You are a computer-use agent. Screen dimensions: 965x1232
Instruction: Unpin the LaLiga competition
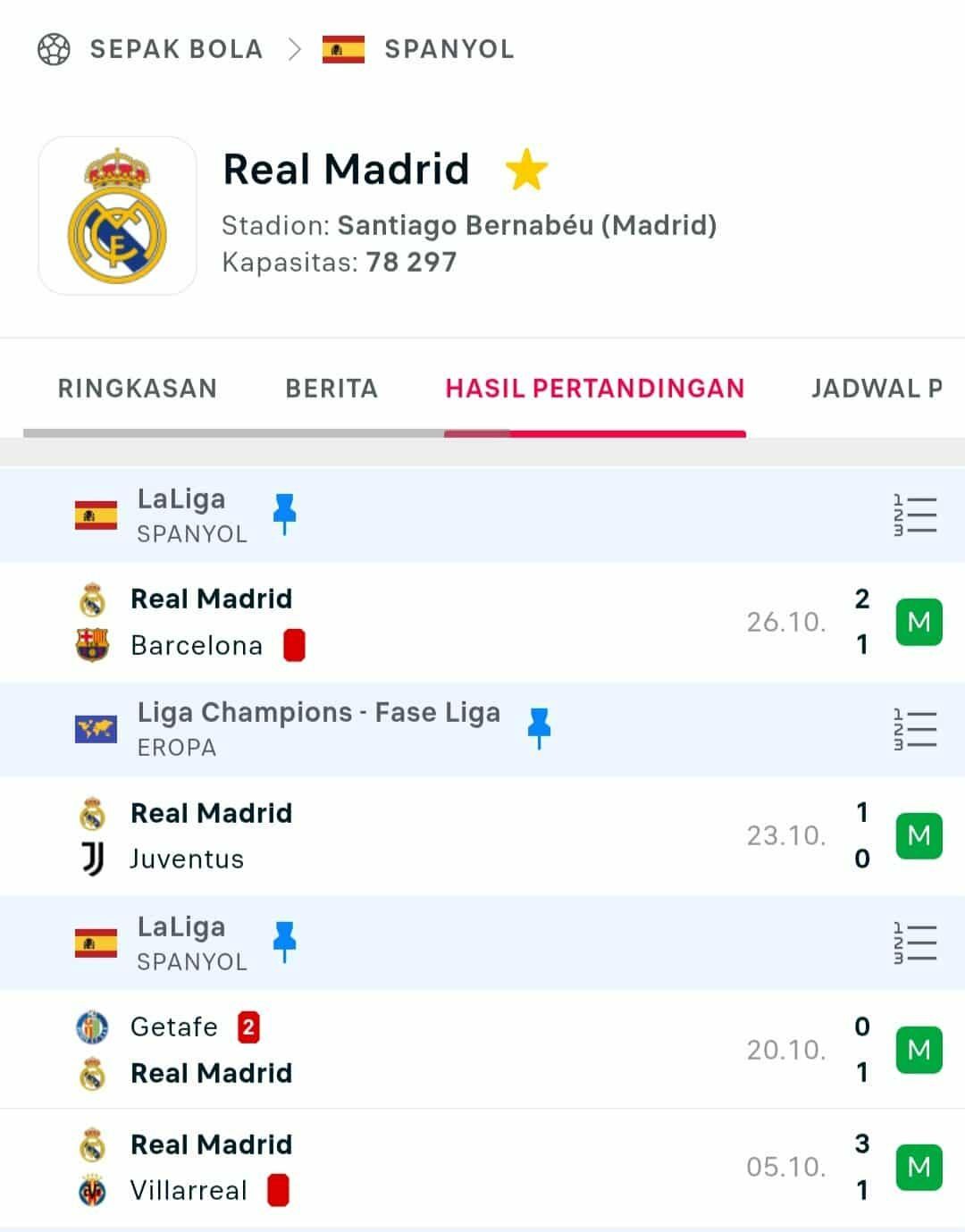point(285,515)
